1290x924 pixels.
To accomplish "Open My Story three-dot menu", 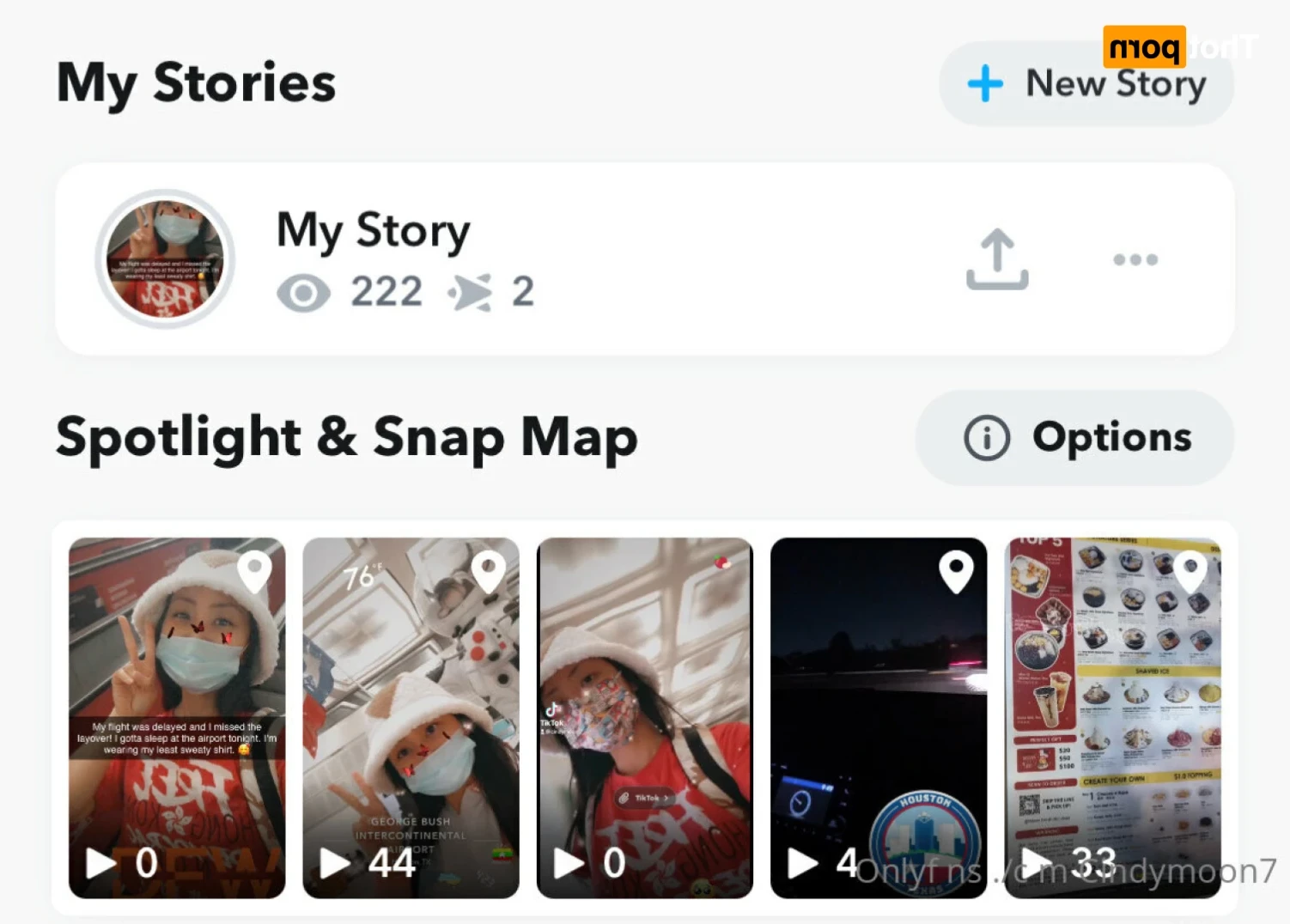I will coord(1135,259).
